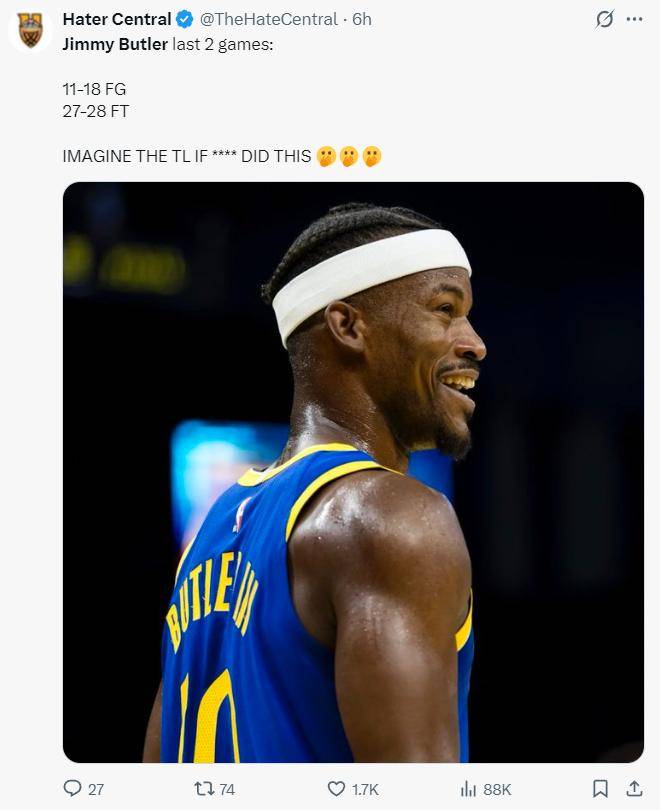Screen dimensions: 660x810
Task: Bookmark the Hater Central post
Action: [600, 789]
